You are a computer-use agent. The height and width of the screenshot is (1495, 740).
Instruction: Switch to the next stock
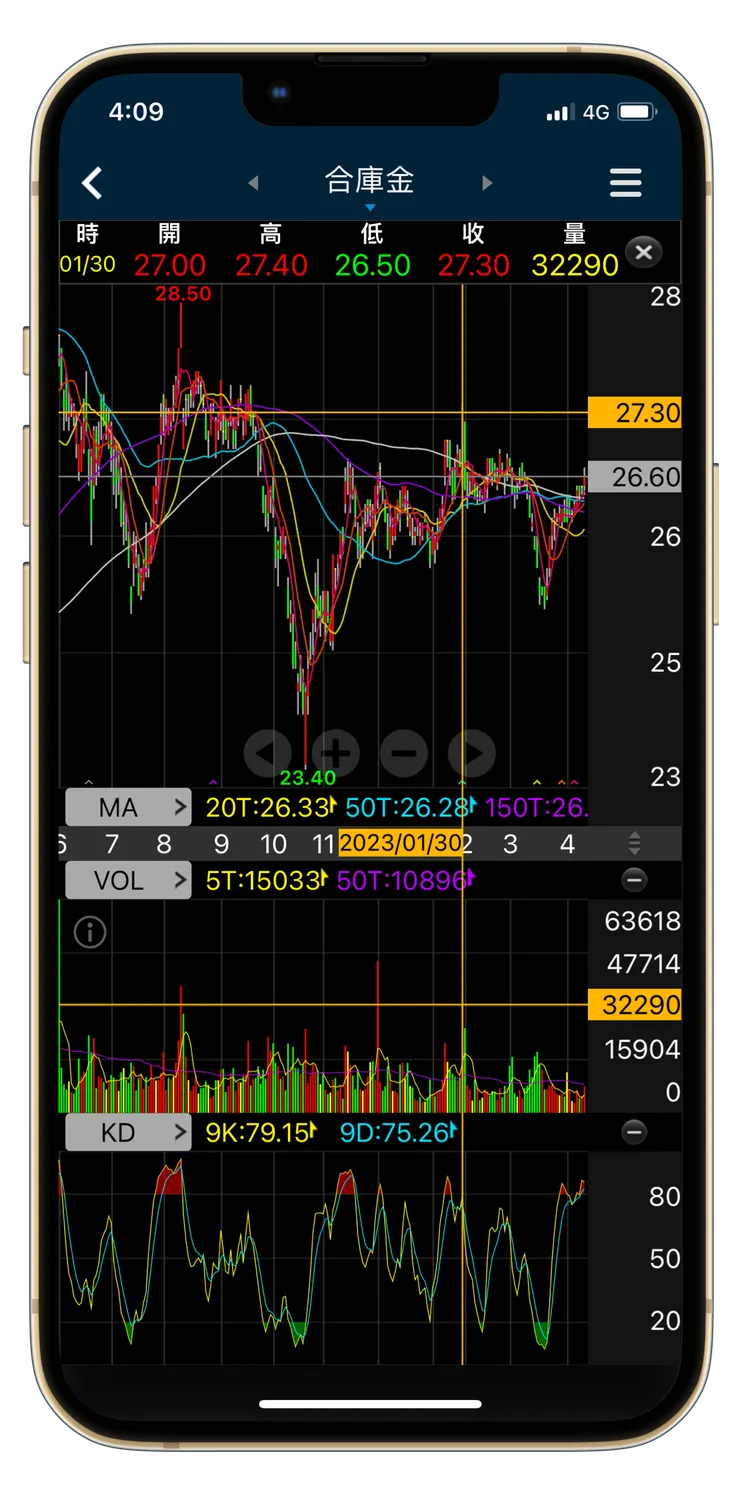click(487, 183)
